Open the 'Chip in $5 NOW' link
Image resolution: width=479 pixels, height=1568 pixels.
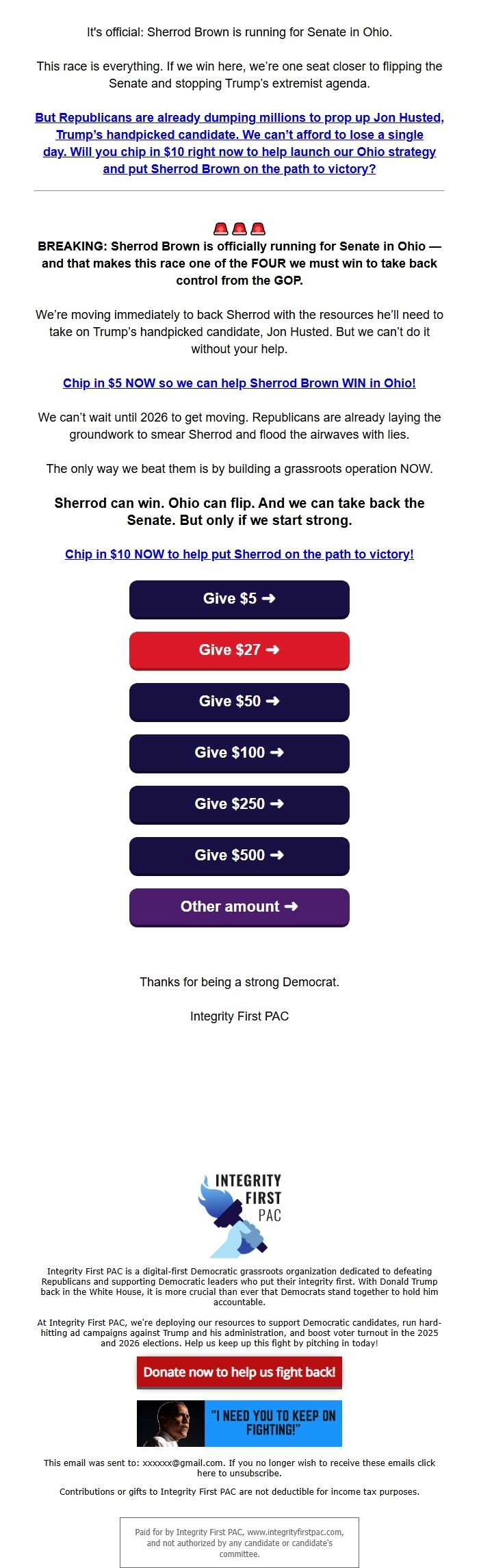click(239, 383)
